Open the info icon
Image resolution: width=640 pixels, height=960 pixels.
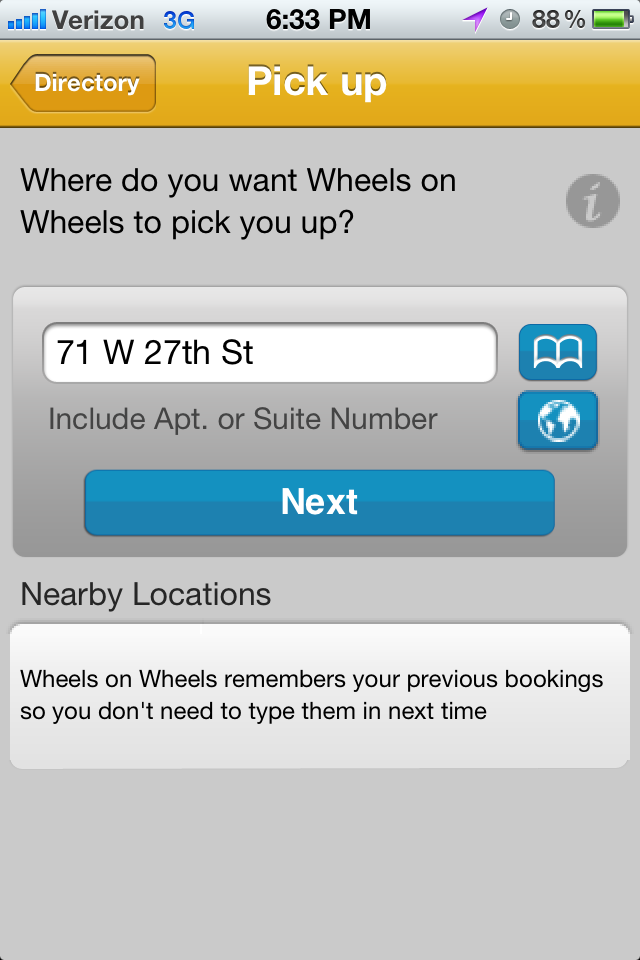pyautogui.click(x=592, y=201)
